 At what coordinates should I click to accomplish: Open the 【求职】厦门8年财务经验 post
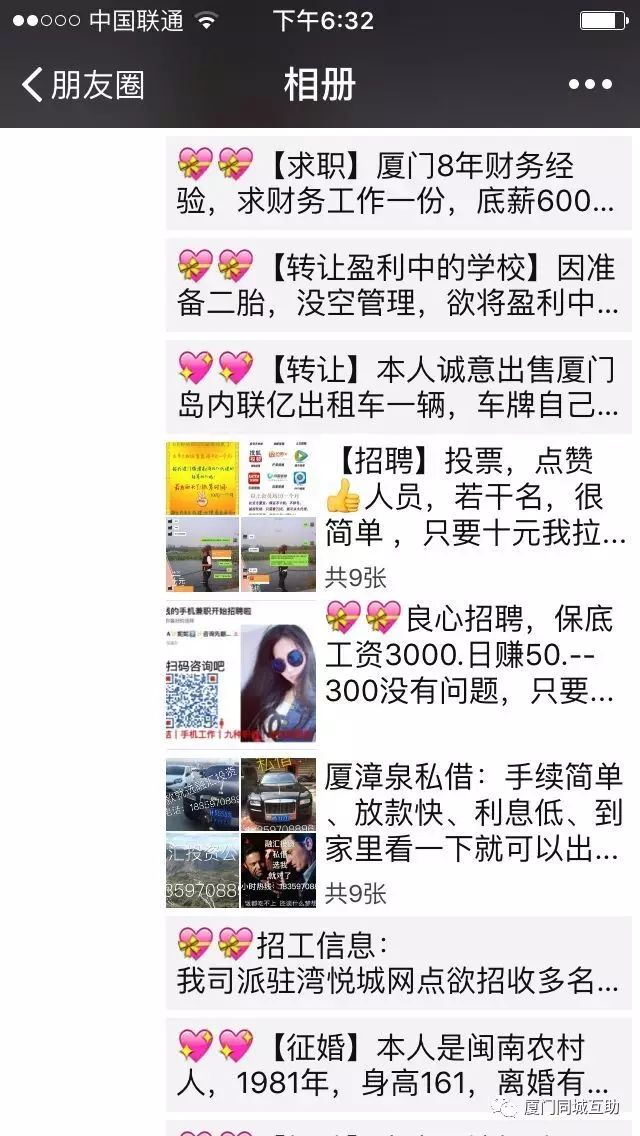pos(398,182)
